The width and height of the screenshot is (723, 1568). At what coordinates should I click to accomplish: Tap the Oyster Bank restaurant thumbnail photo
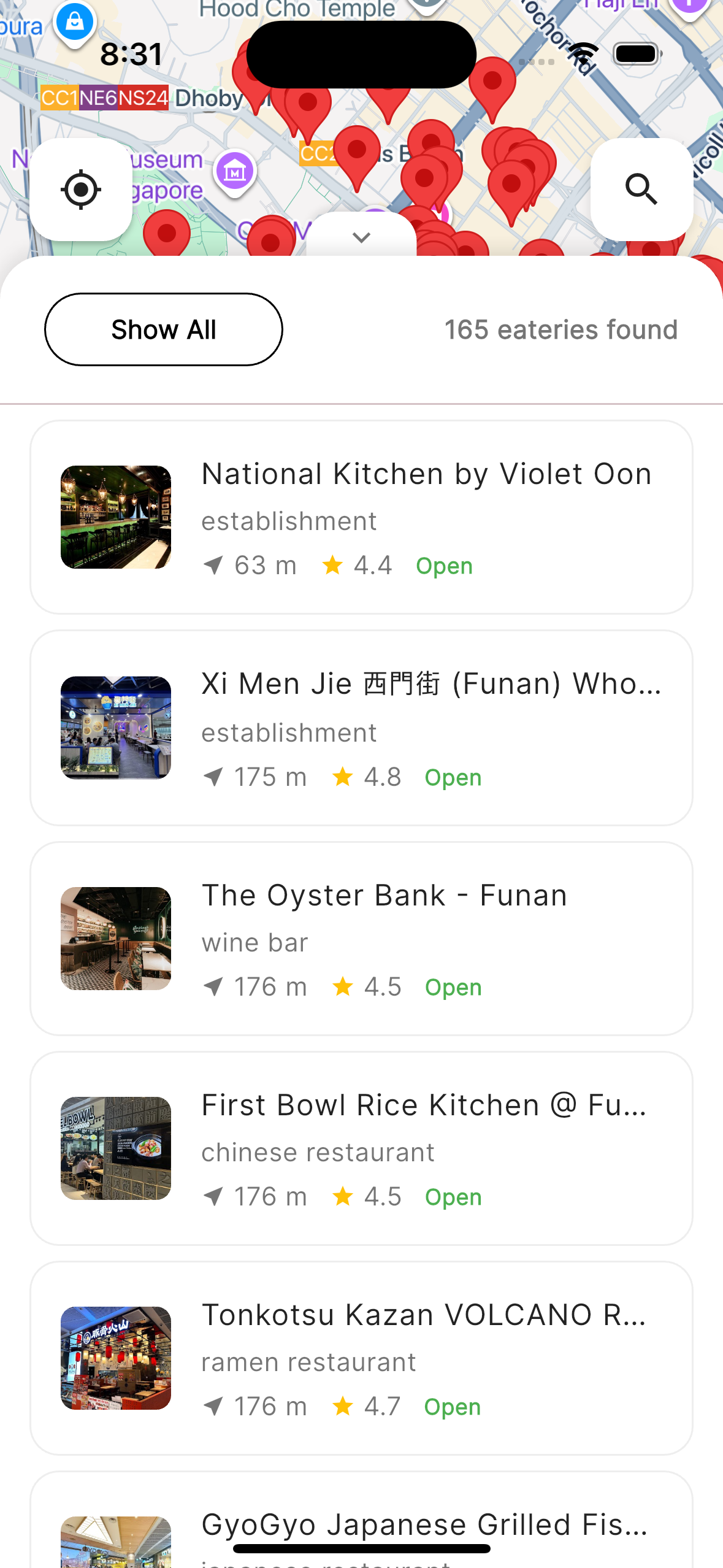click(x=115, y=937)
